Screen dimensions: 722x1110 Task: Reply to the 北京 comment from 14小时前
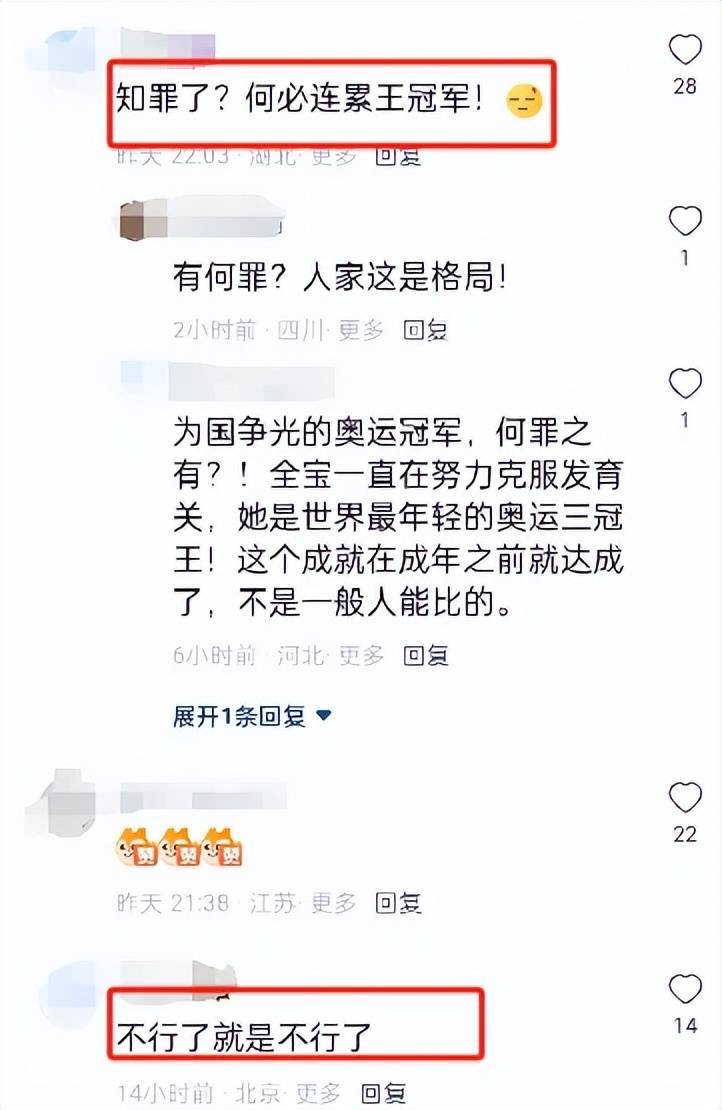pos(382,1093)
